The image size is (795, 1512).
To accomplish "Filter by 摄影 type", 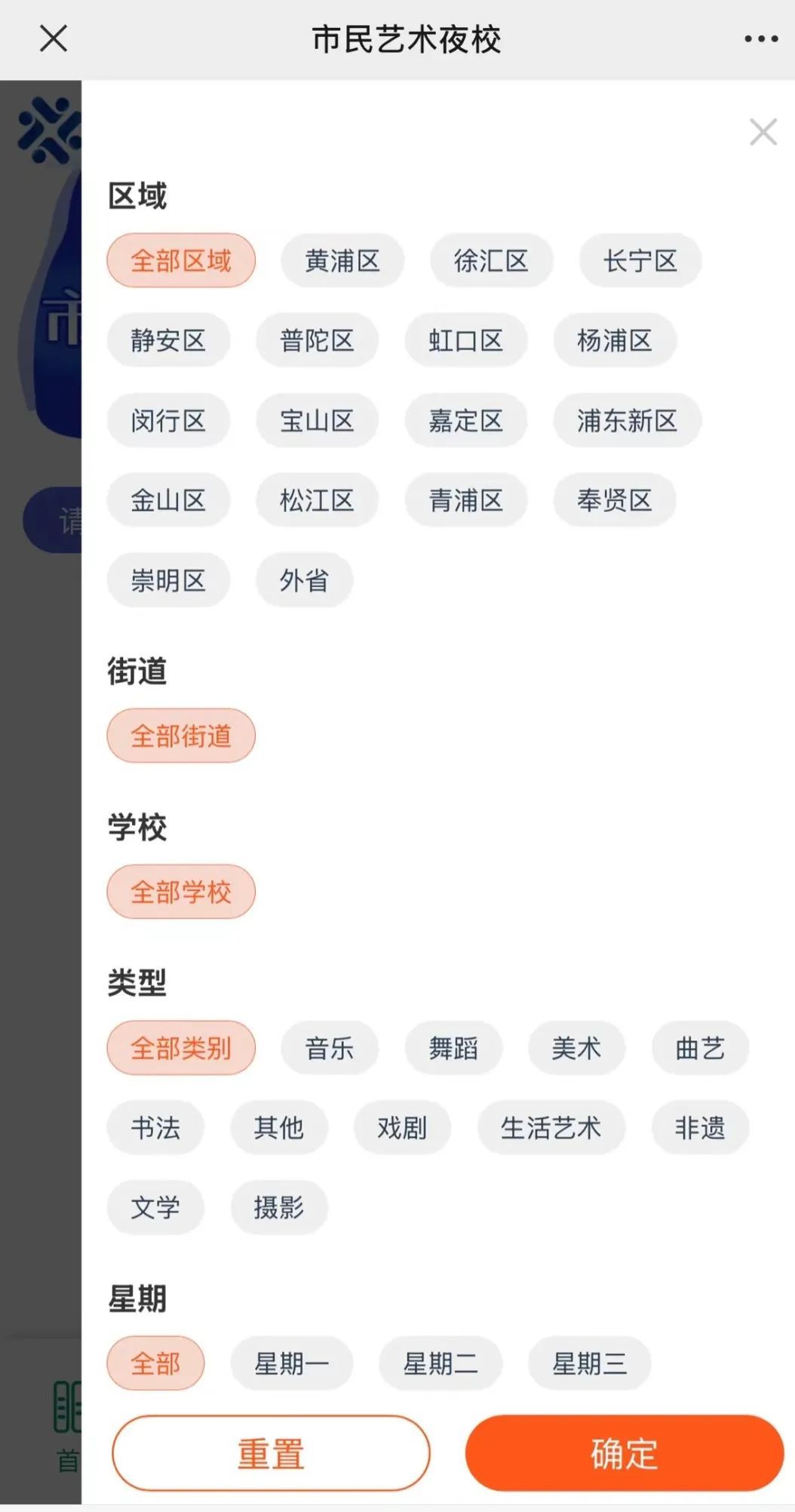I will (x=279, y=1209).
